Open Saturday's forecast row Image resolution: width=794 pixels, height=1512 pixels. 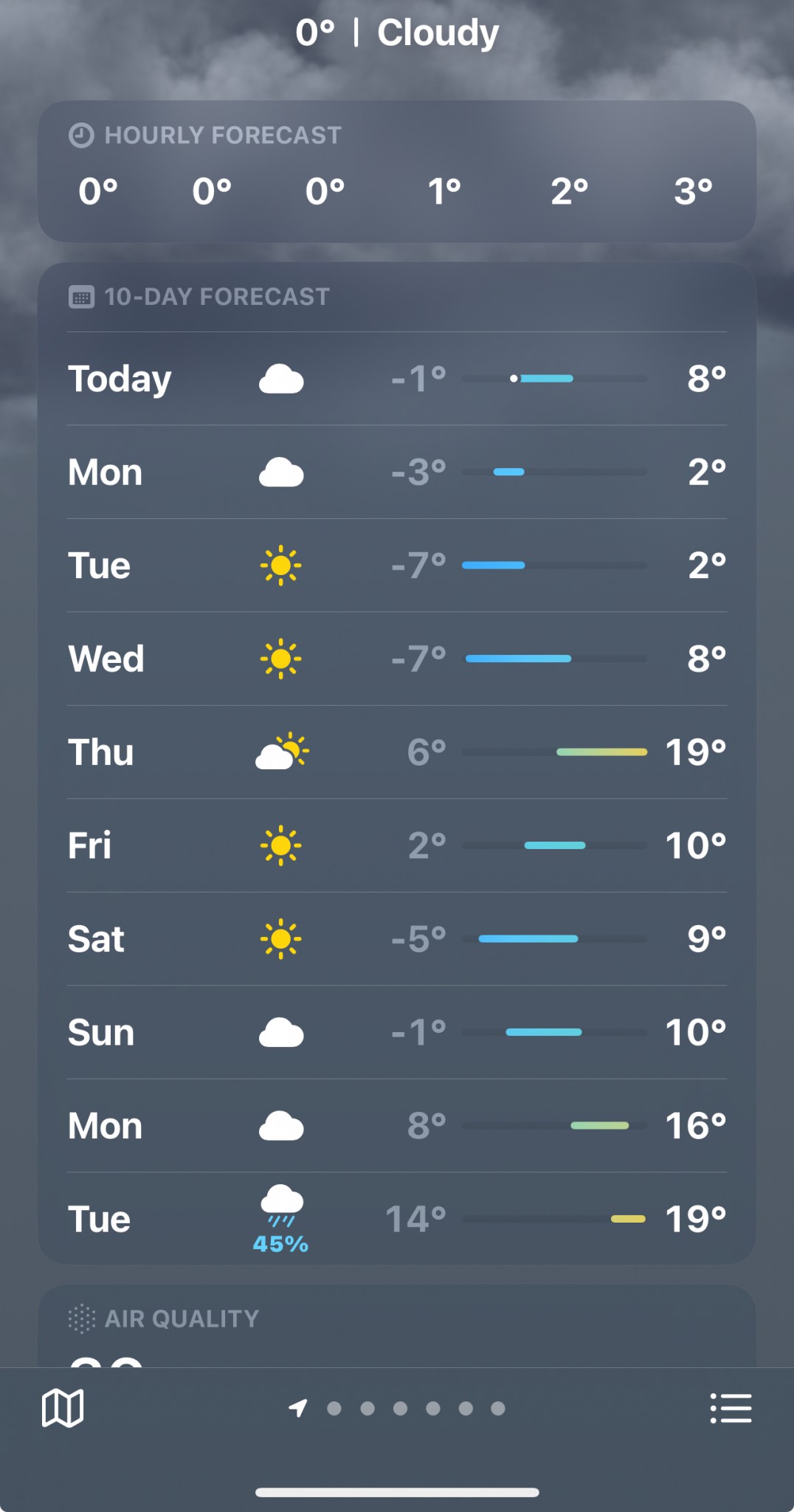point(397,939)
